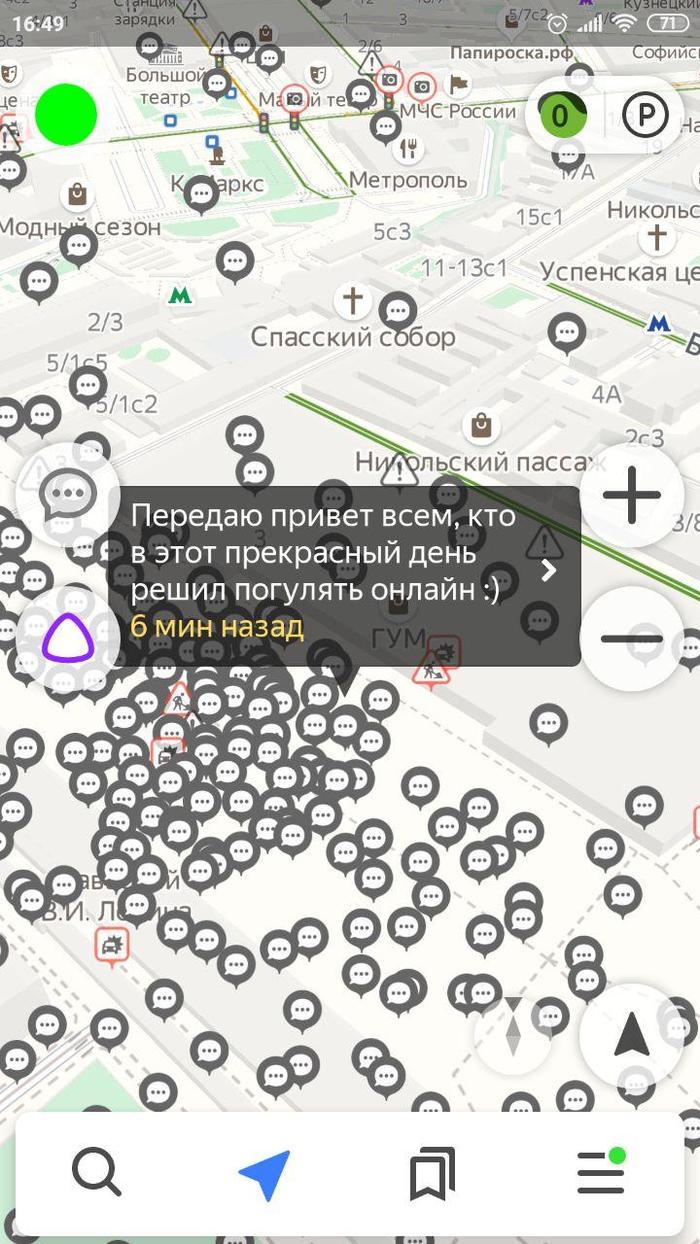The height and width of the screenshot is (1244, 700).
Task: Tap the Никольский пассаж shop marker
Action: (482, 428)
